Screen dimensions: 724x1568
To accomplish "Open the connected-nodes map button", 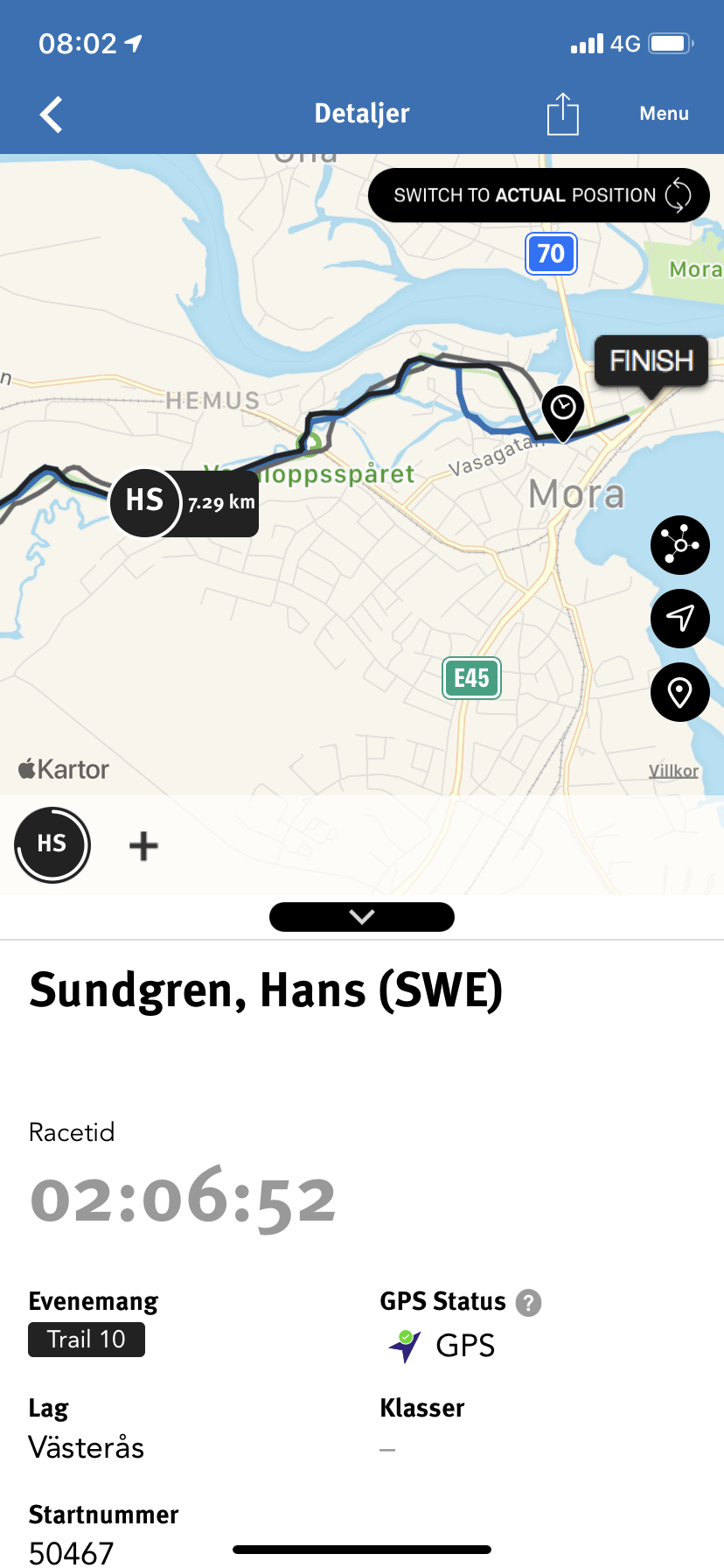I will (x=680, y=545).
